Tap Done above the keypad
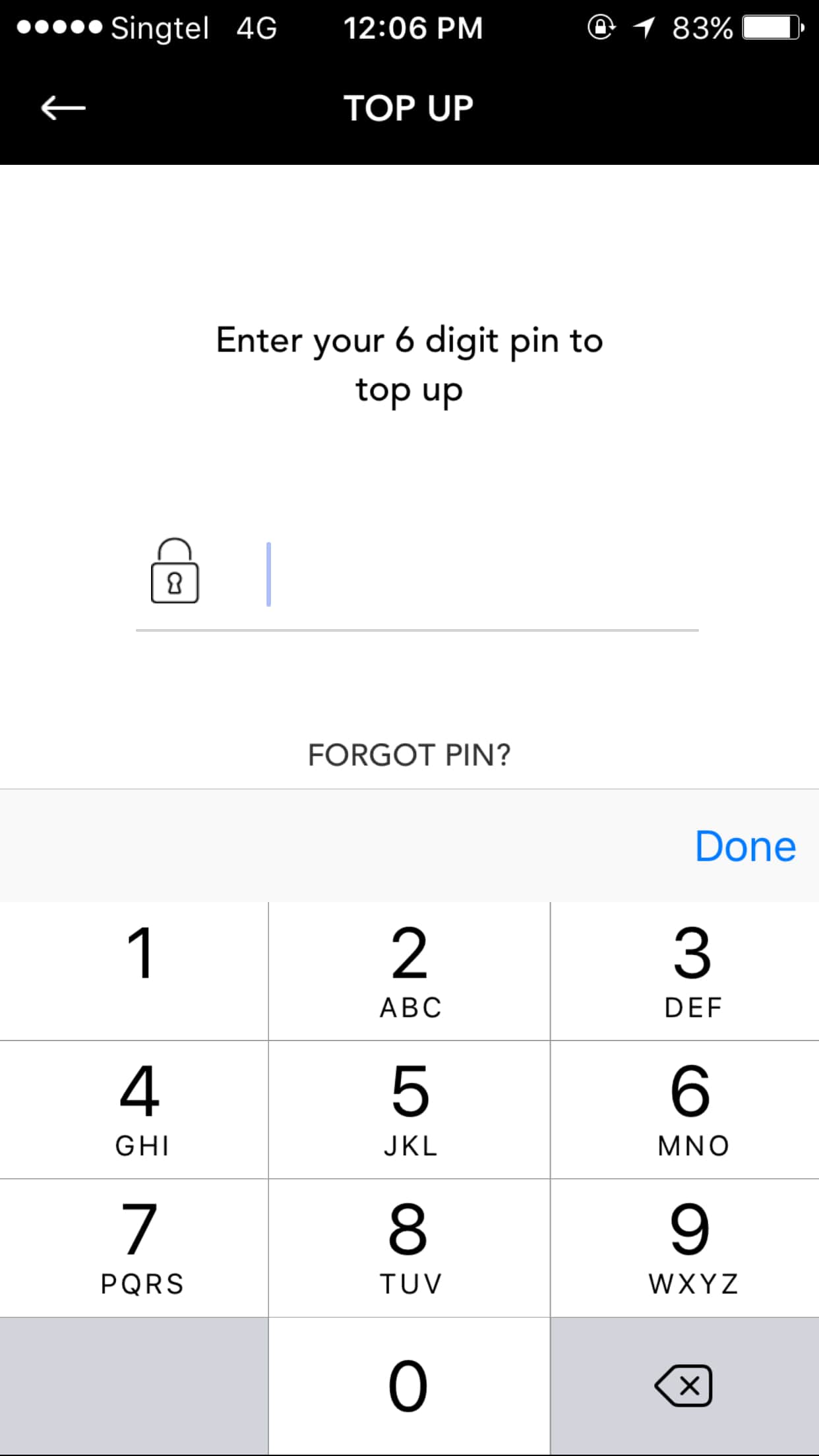Image resolution: width=819 pixels, height=1456 pixels. [745, 846]
